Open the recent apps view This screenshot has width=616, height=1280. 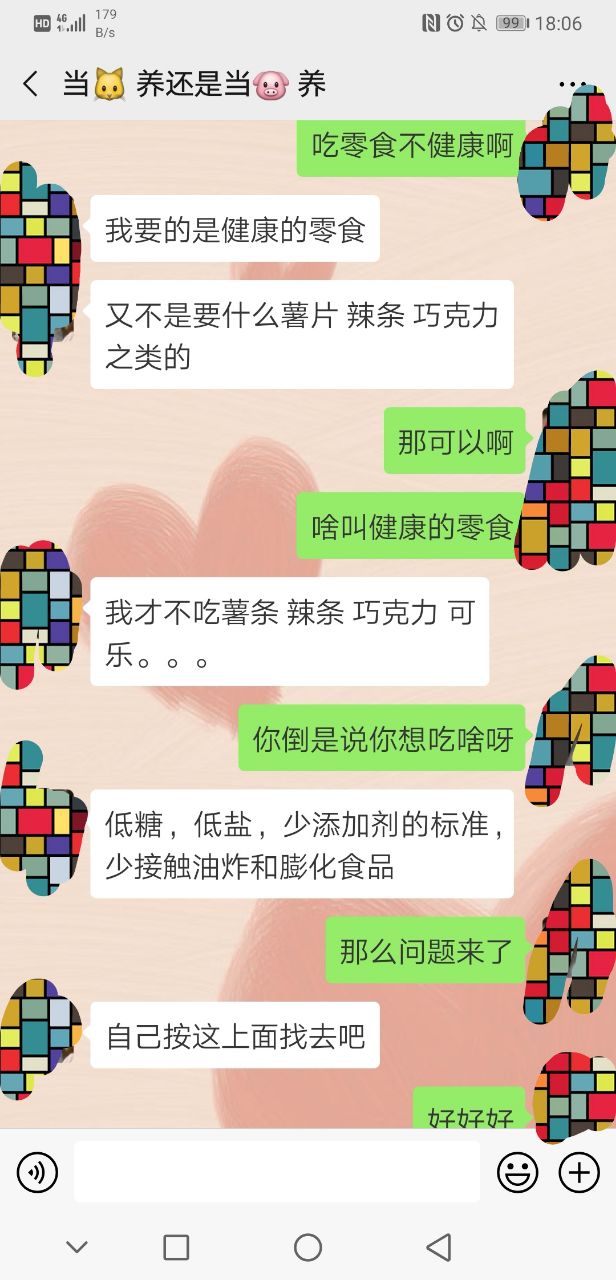pyautogui.click(x=176, y=1247)
